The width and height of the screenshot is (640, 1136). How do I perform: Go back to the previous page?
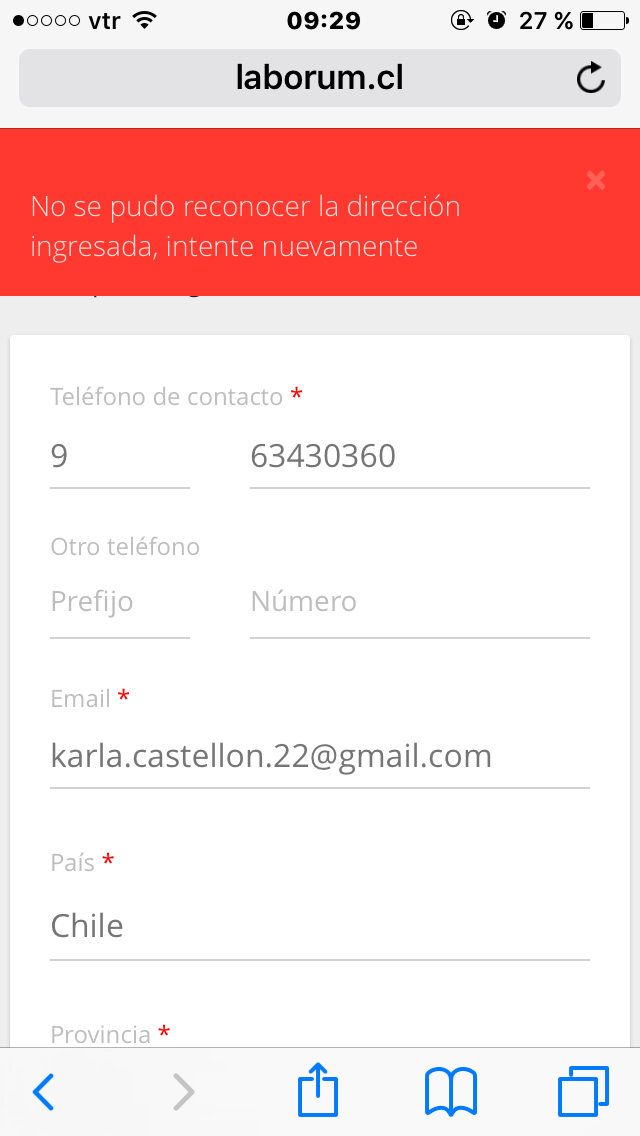tap(44, 1092)
